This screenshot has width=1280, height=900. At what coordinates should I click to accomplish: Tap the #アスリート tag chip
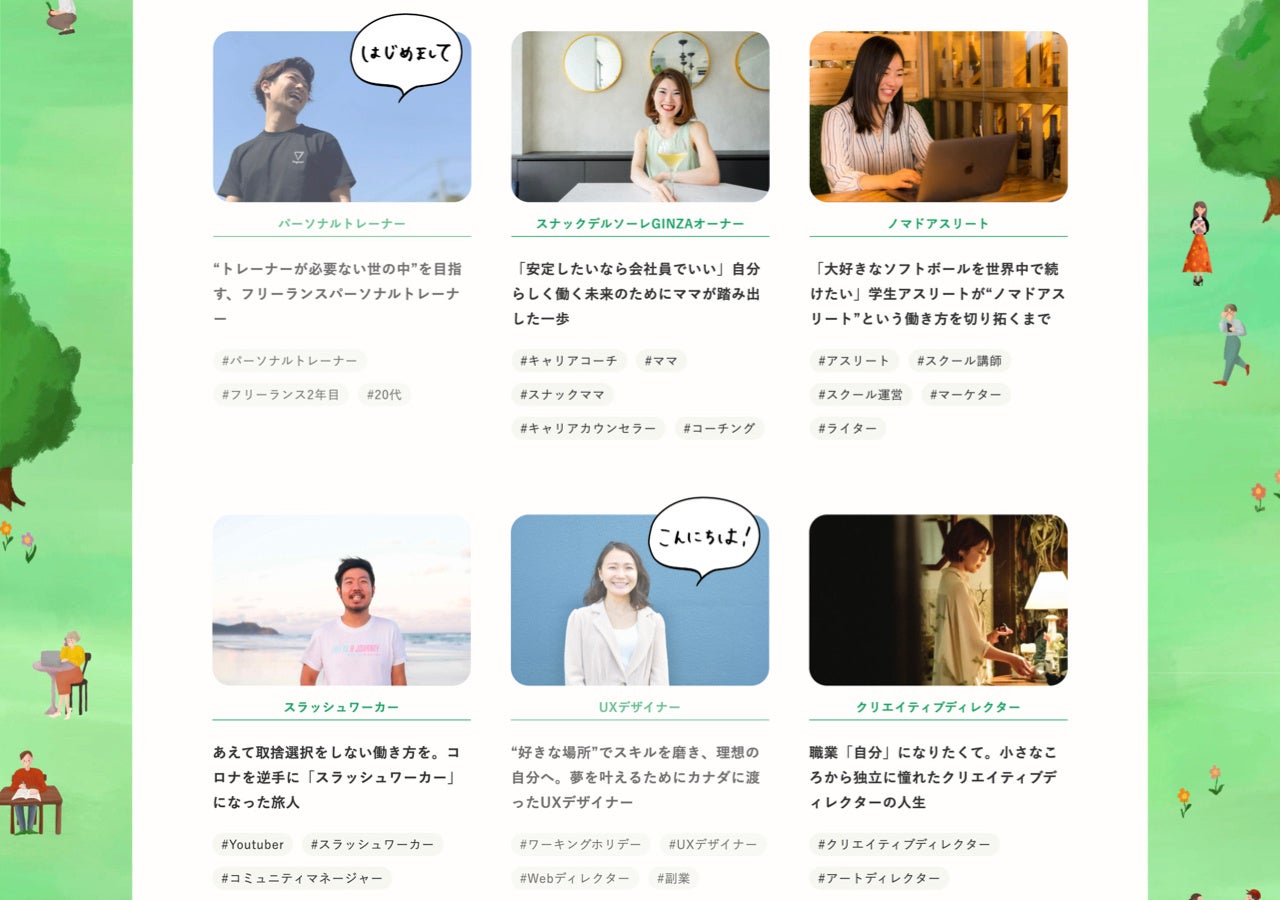pos(854,361)
